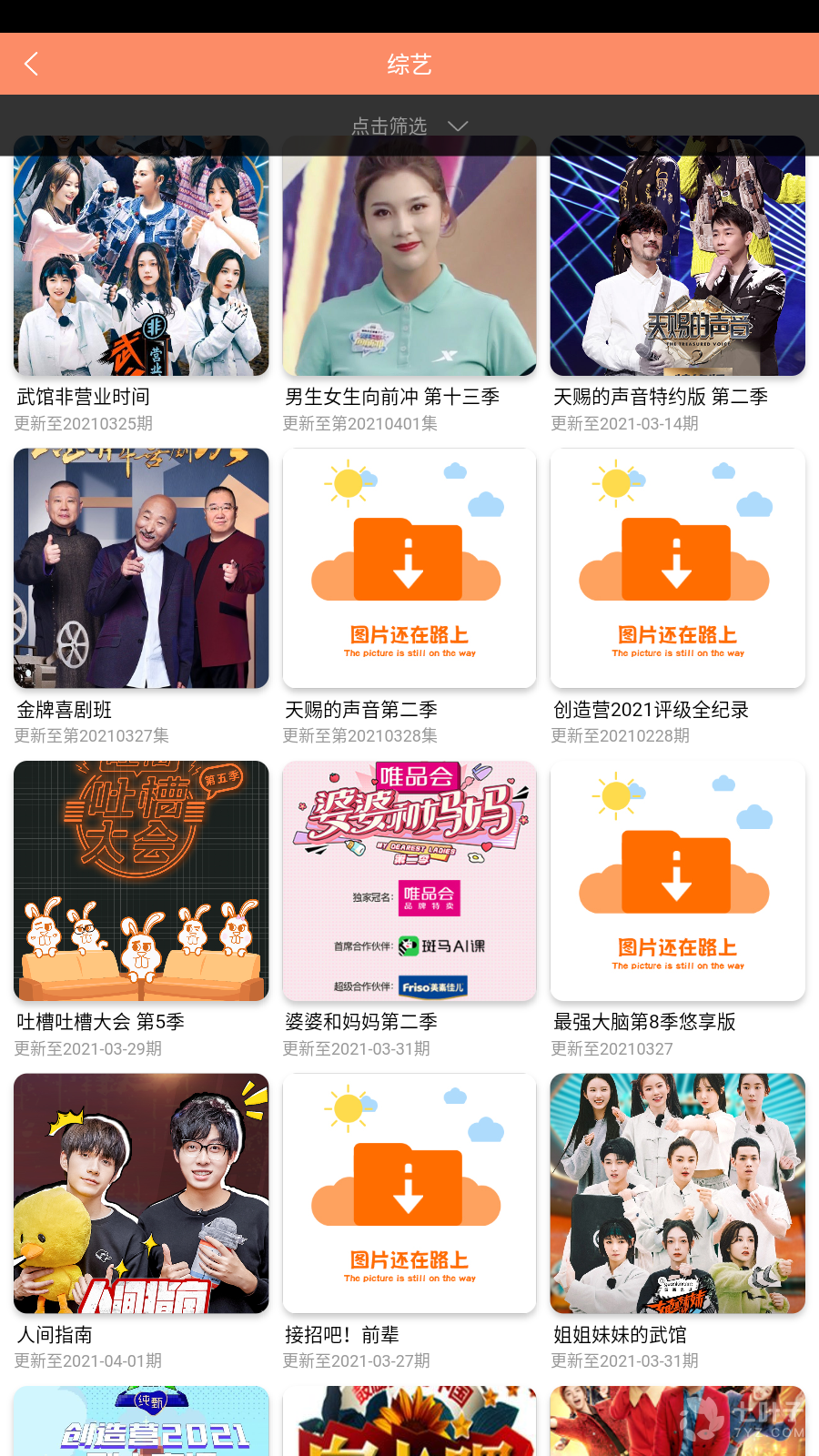819x1456 pixels.
Task: Select 姐姐妹妹的武馆
Action: pyautogui.click(x=678, y=1223)
